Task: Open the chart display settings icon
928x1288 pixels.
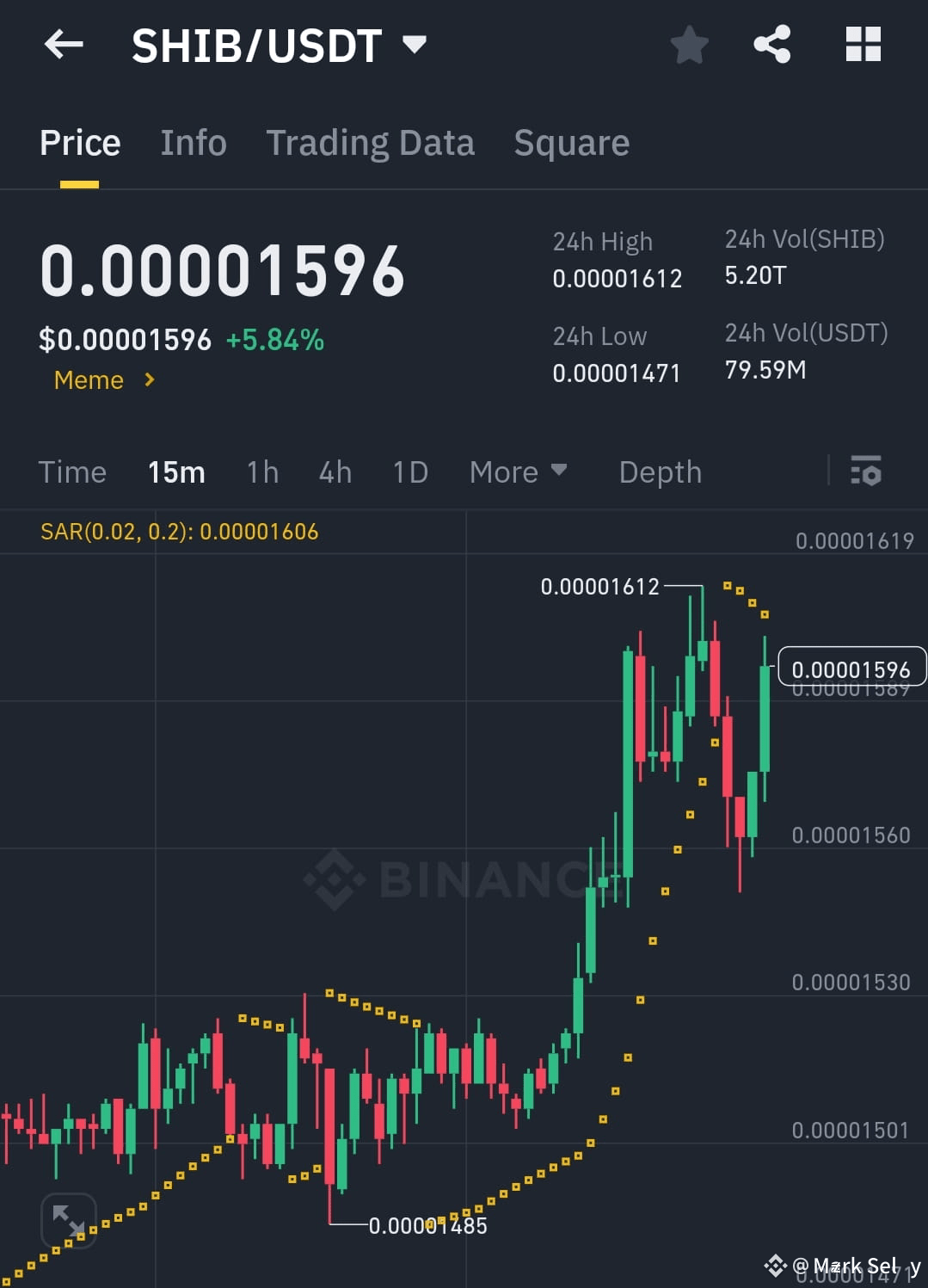Action: [866, 471]
